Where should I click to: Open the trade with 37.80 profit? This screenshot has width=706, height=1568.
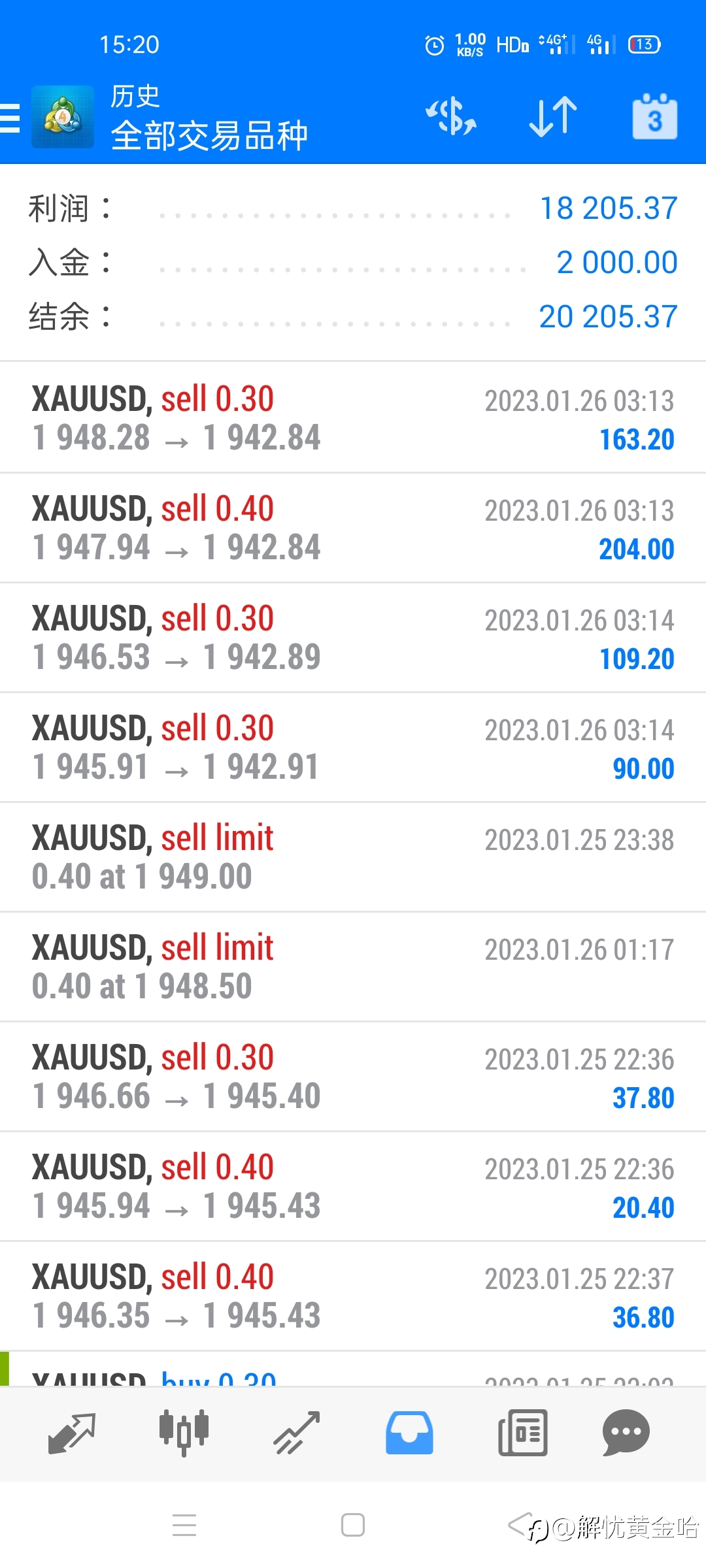coord(353,1077)
